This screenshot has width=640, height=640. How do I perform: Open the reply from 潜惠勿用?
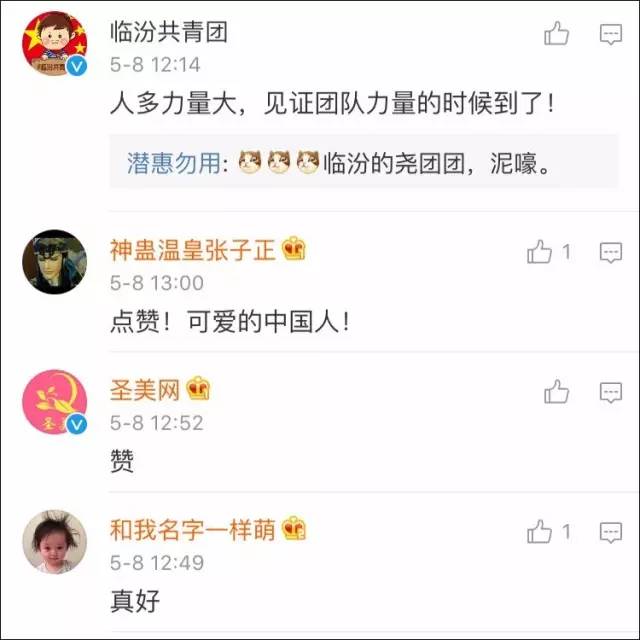click(x=340, y=163)
